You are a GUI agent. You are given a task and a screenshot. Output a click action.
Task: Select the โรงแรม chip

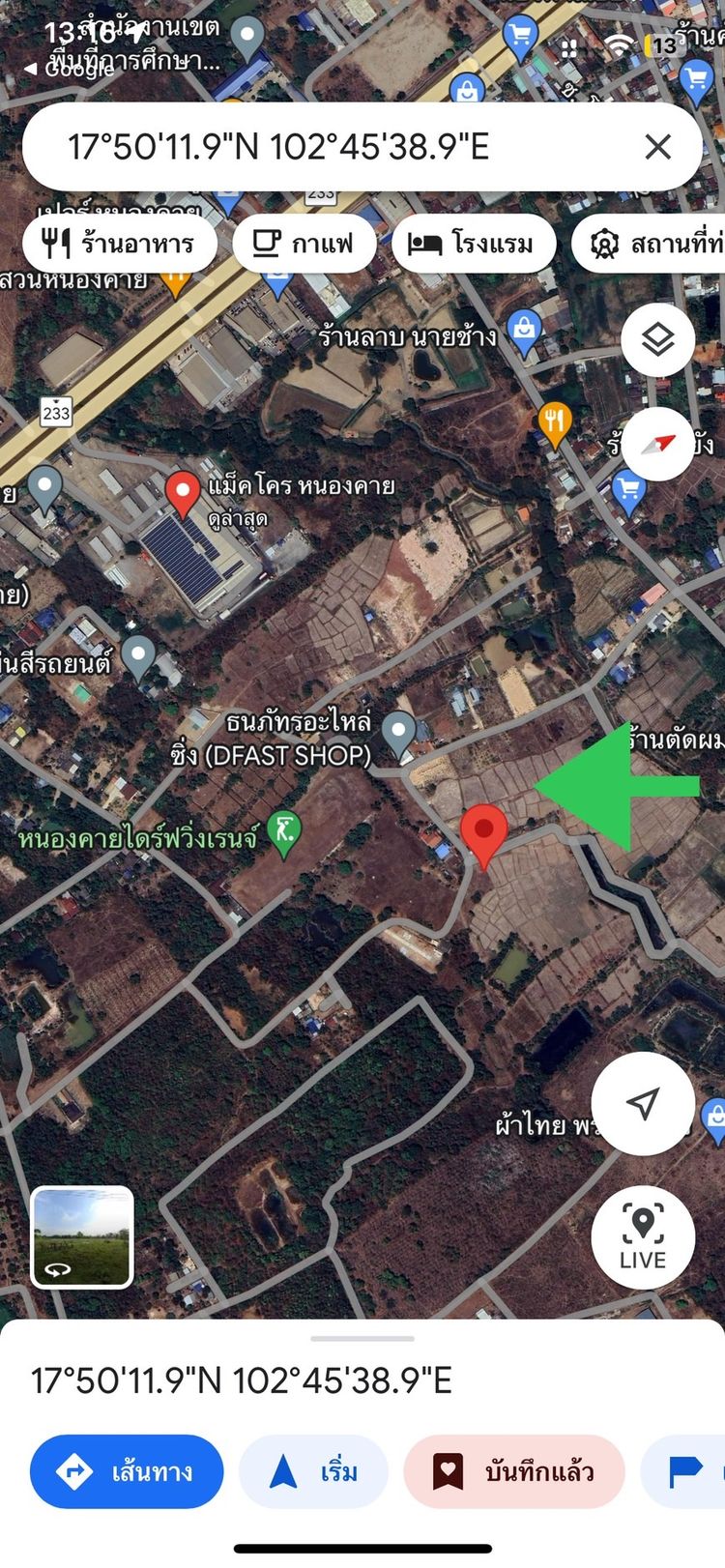coord(474,244)
